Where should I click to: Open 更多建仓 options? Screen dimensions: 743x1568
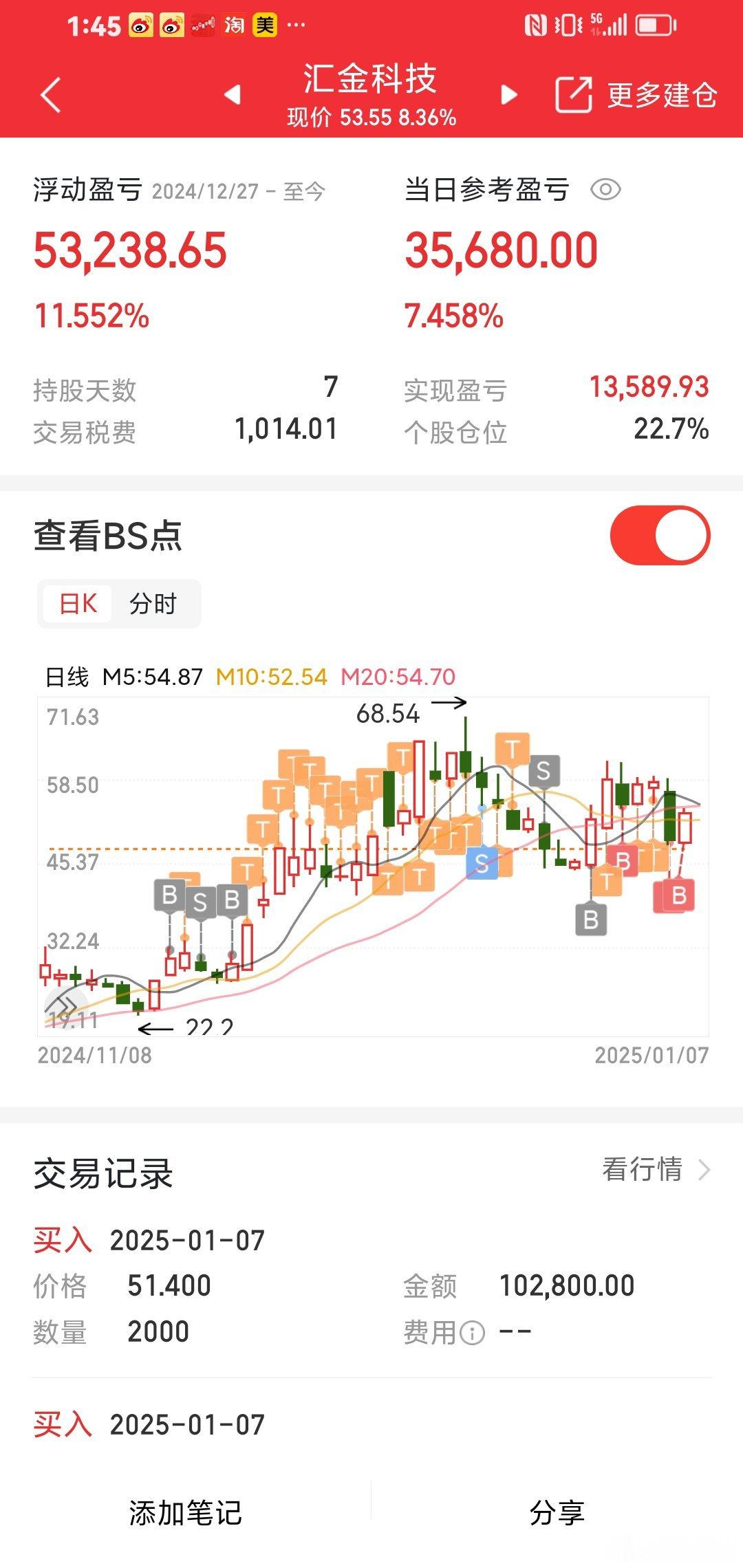pos(636,95)
